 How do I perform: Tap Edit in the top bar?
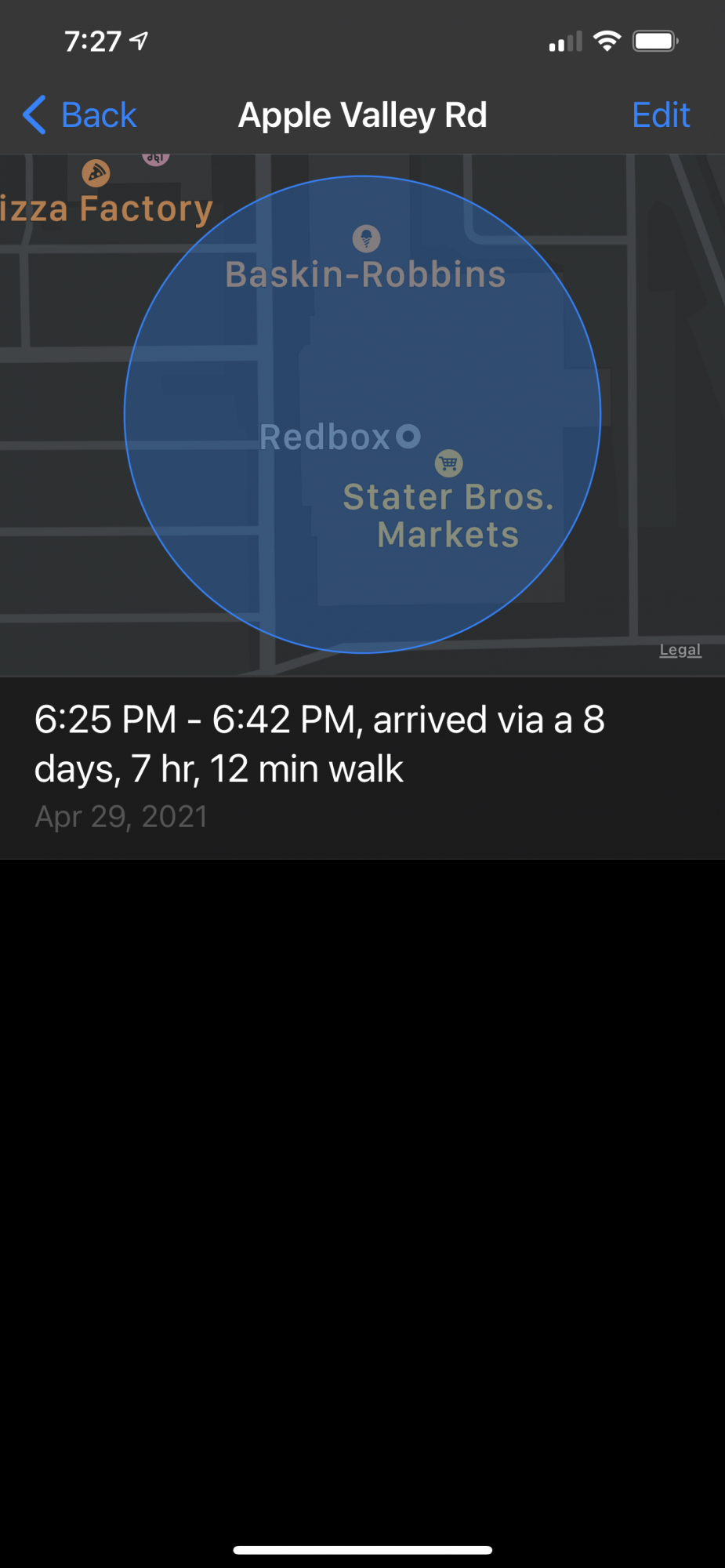(660, 115)
